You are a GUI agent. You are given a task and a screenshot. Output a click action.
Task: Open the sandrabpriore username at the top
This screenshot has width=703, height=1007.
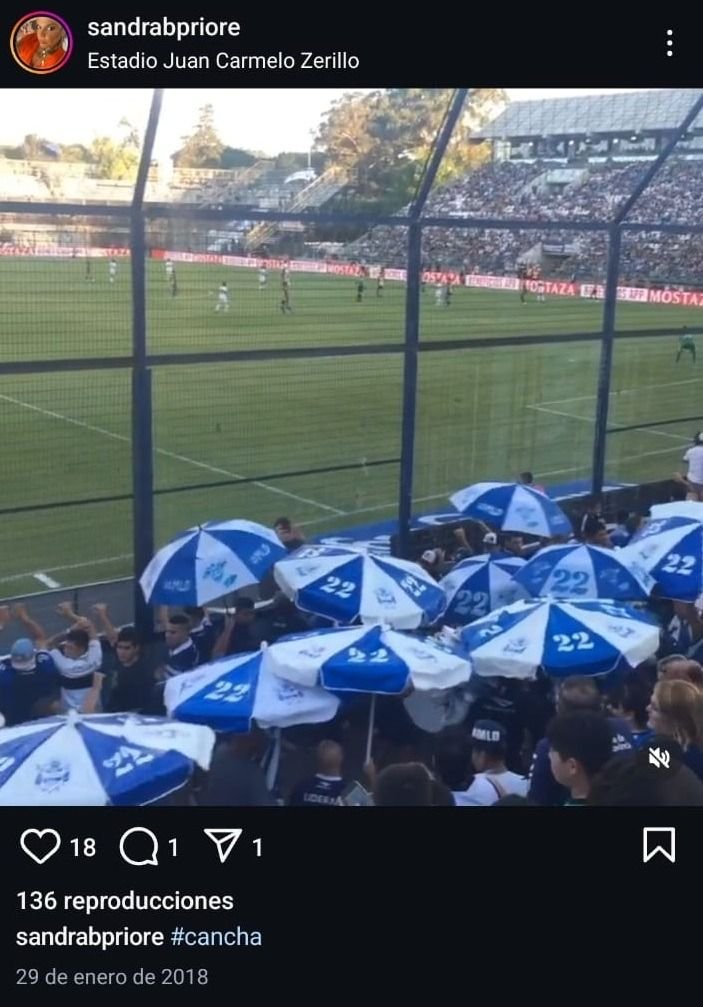pos(163,27)
